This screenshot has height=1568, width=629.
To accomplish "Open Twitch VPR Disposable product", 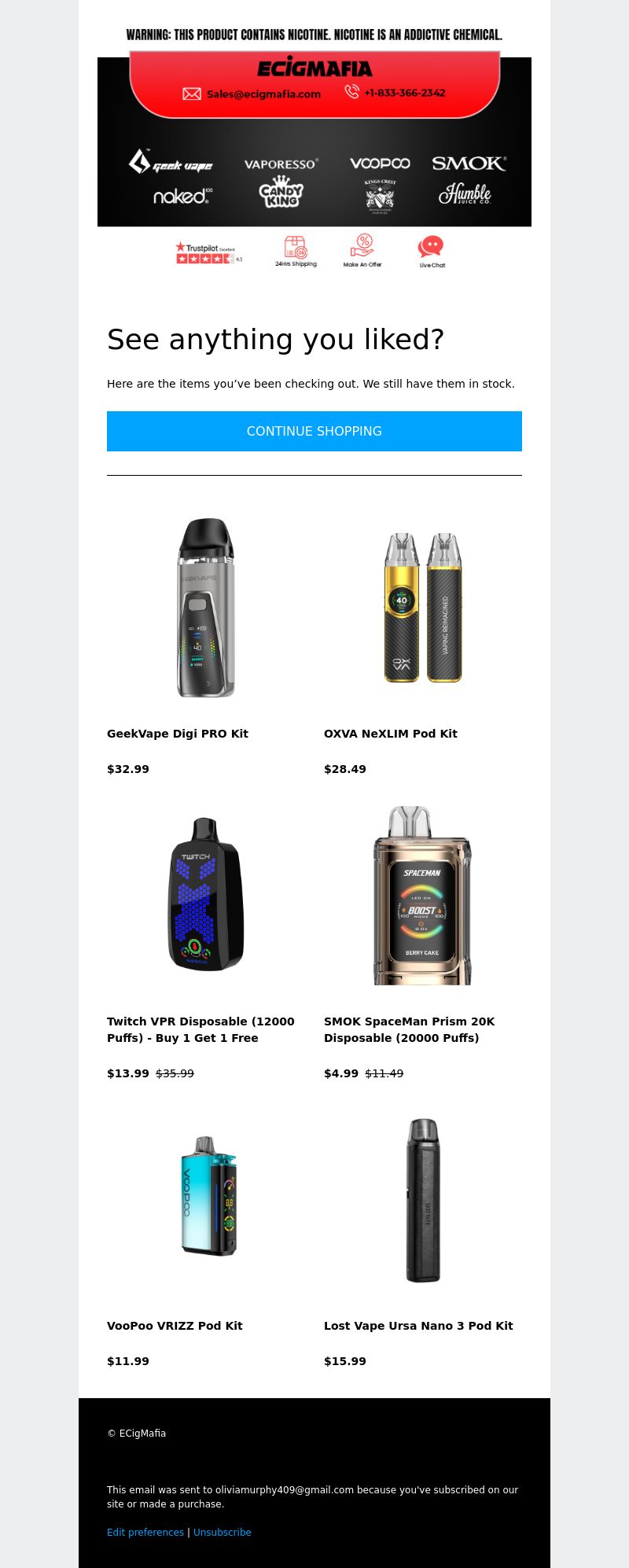I will [200, 1029].
